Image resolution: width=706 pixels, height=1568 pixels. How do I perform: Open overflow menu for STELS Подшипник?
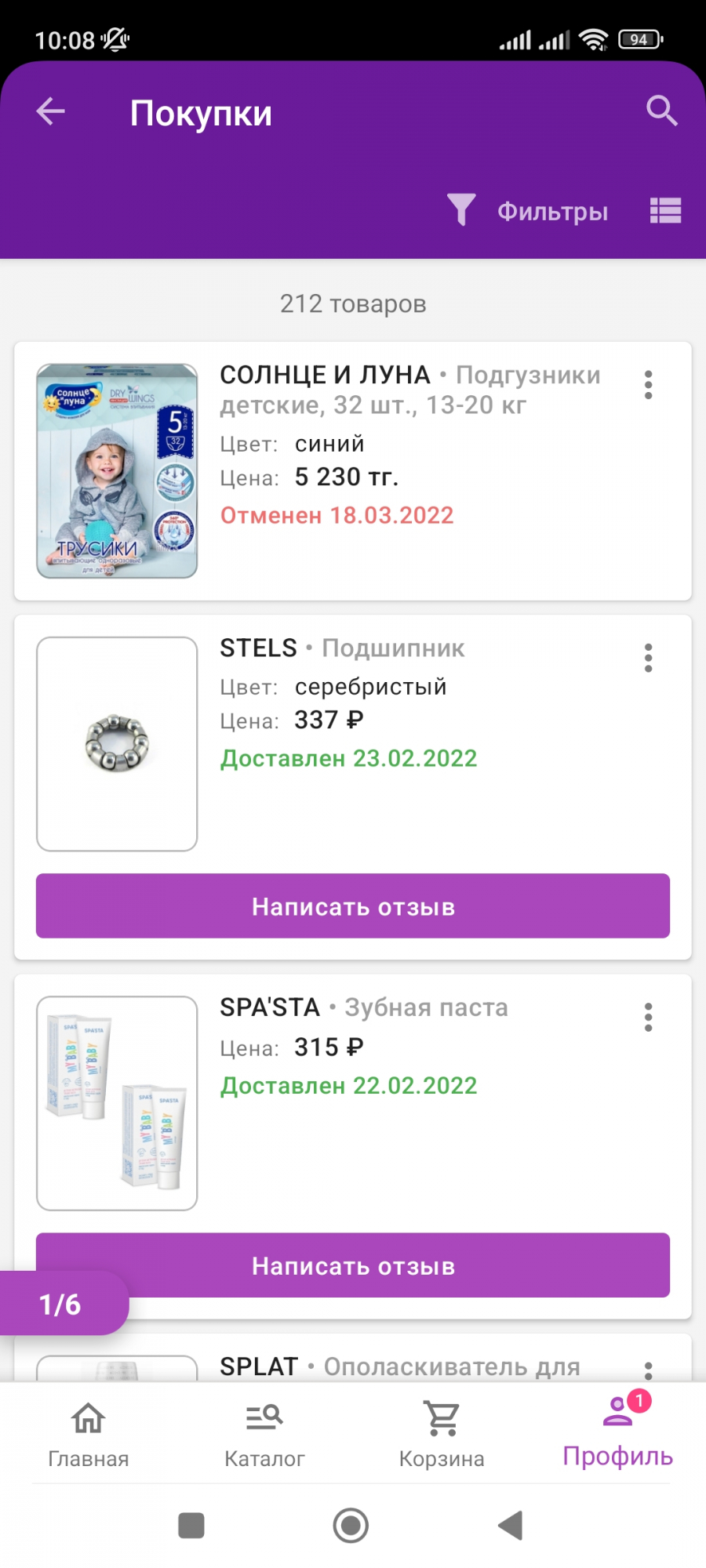click(648, 658)
